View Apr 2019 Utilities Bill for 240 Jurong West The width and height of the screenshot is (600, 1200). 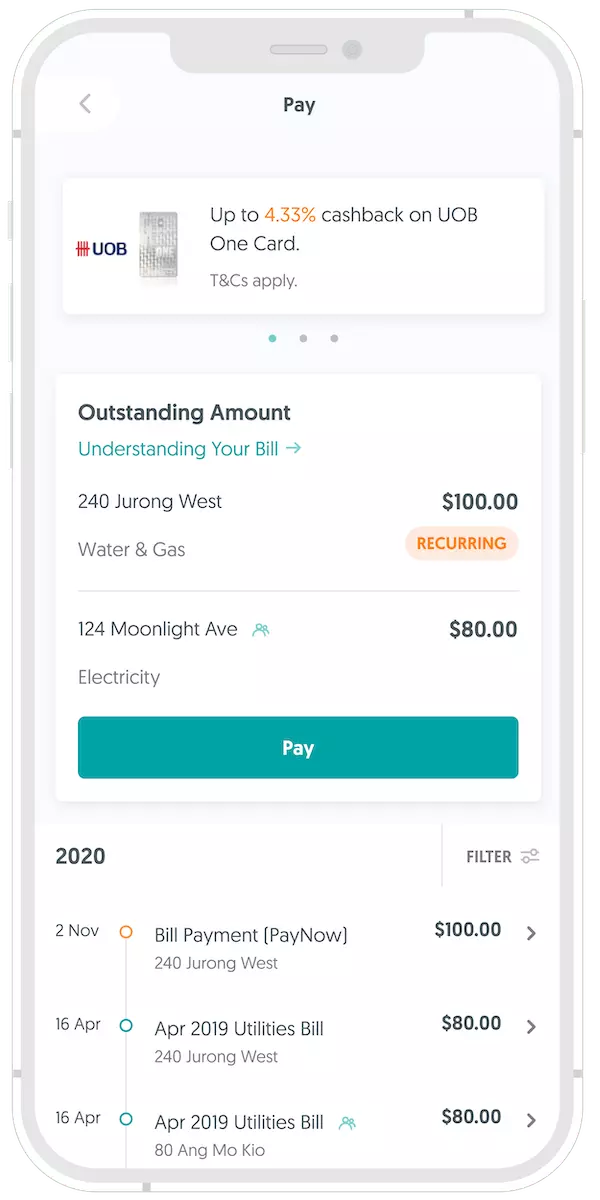coord(330,1040)
